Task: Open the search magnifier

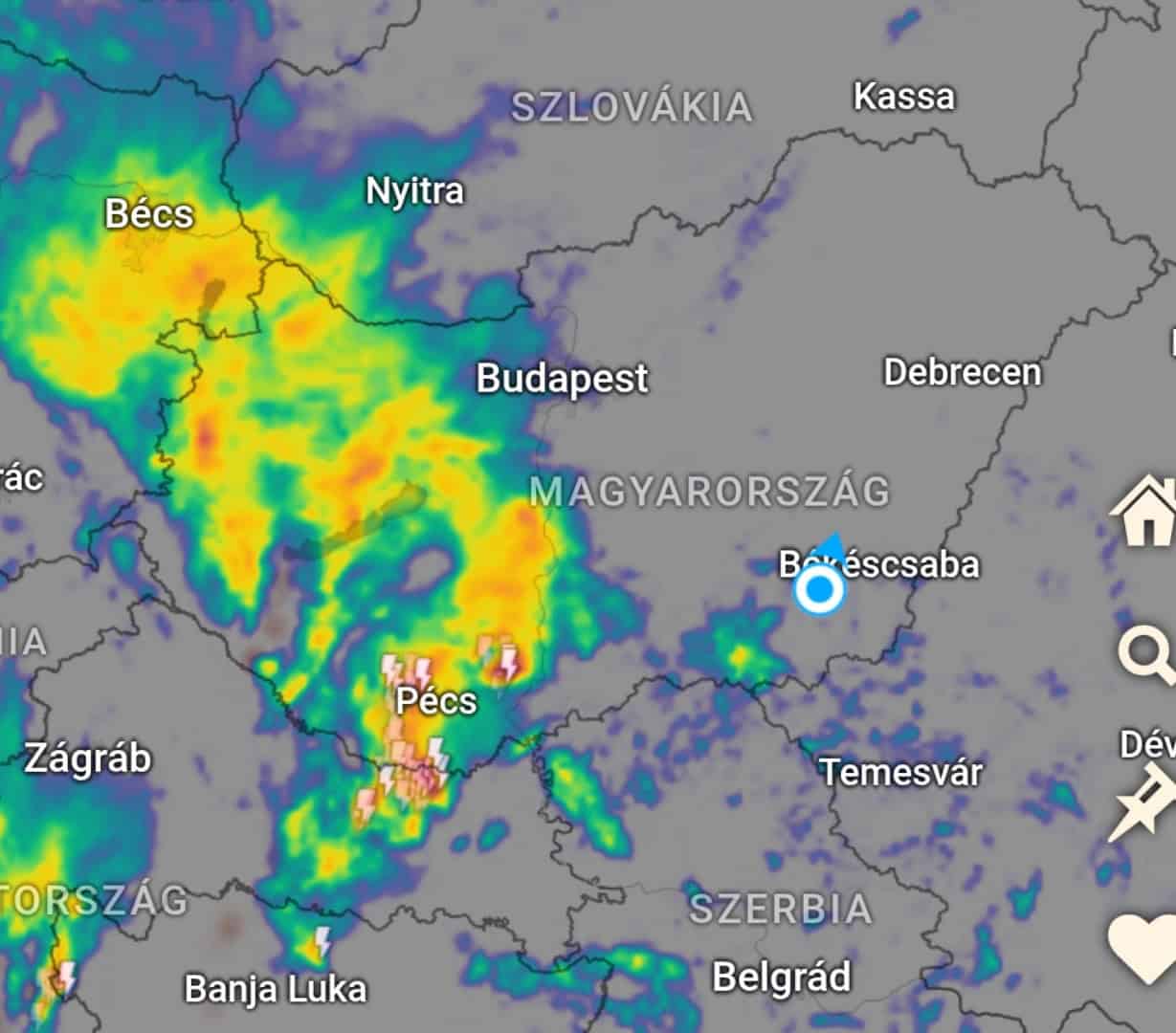Action: [1144, 655]
